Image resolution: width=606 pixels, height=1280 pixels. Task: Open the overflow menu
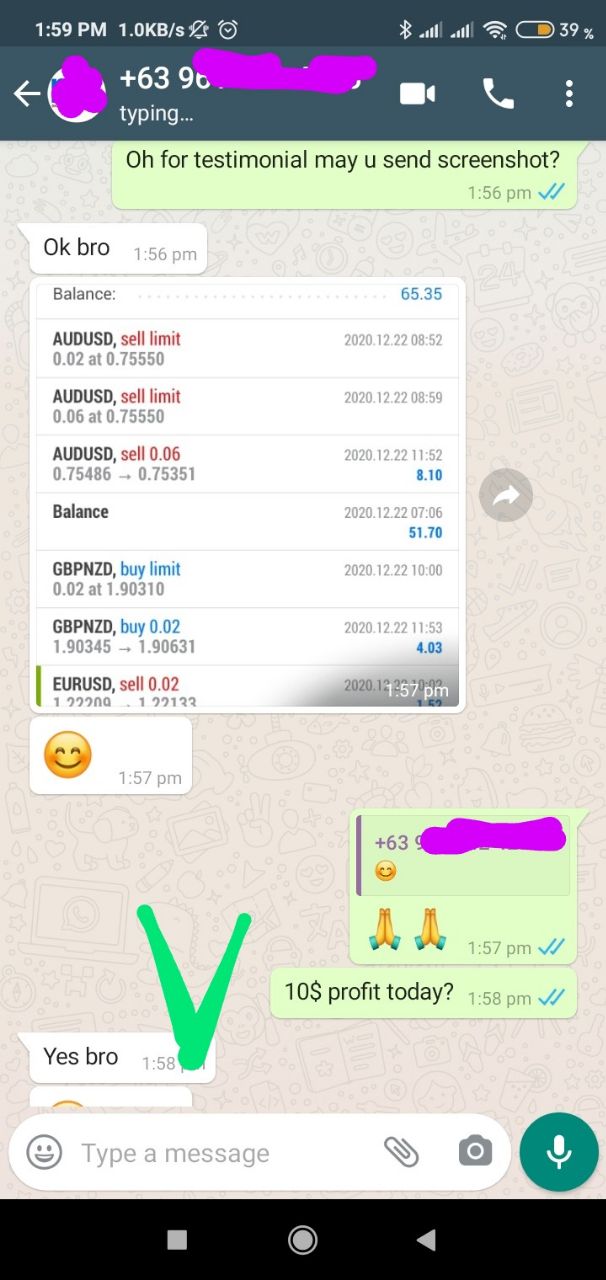click(569, 94)
